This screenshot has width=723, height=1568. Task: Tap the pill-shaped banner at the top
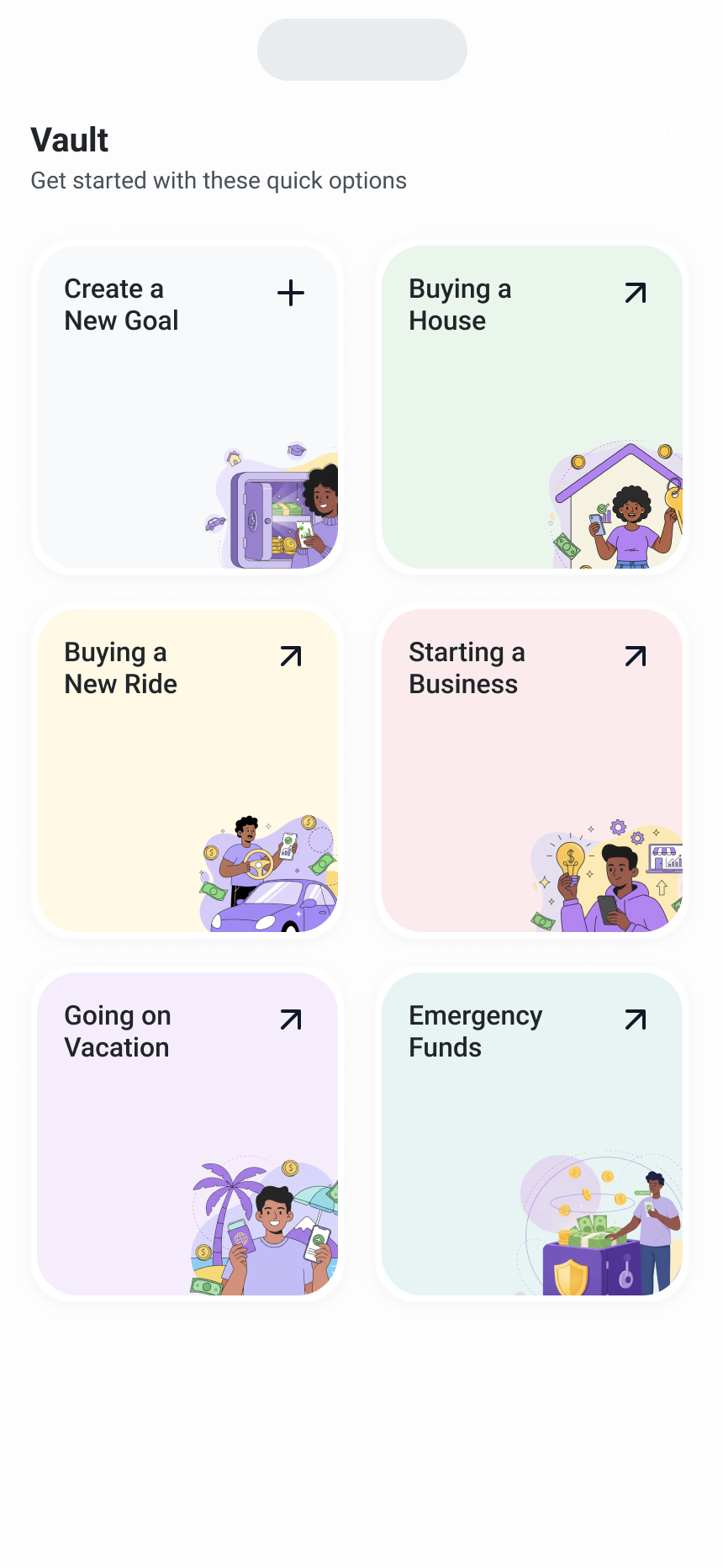[x=361, y=50]
